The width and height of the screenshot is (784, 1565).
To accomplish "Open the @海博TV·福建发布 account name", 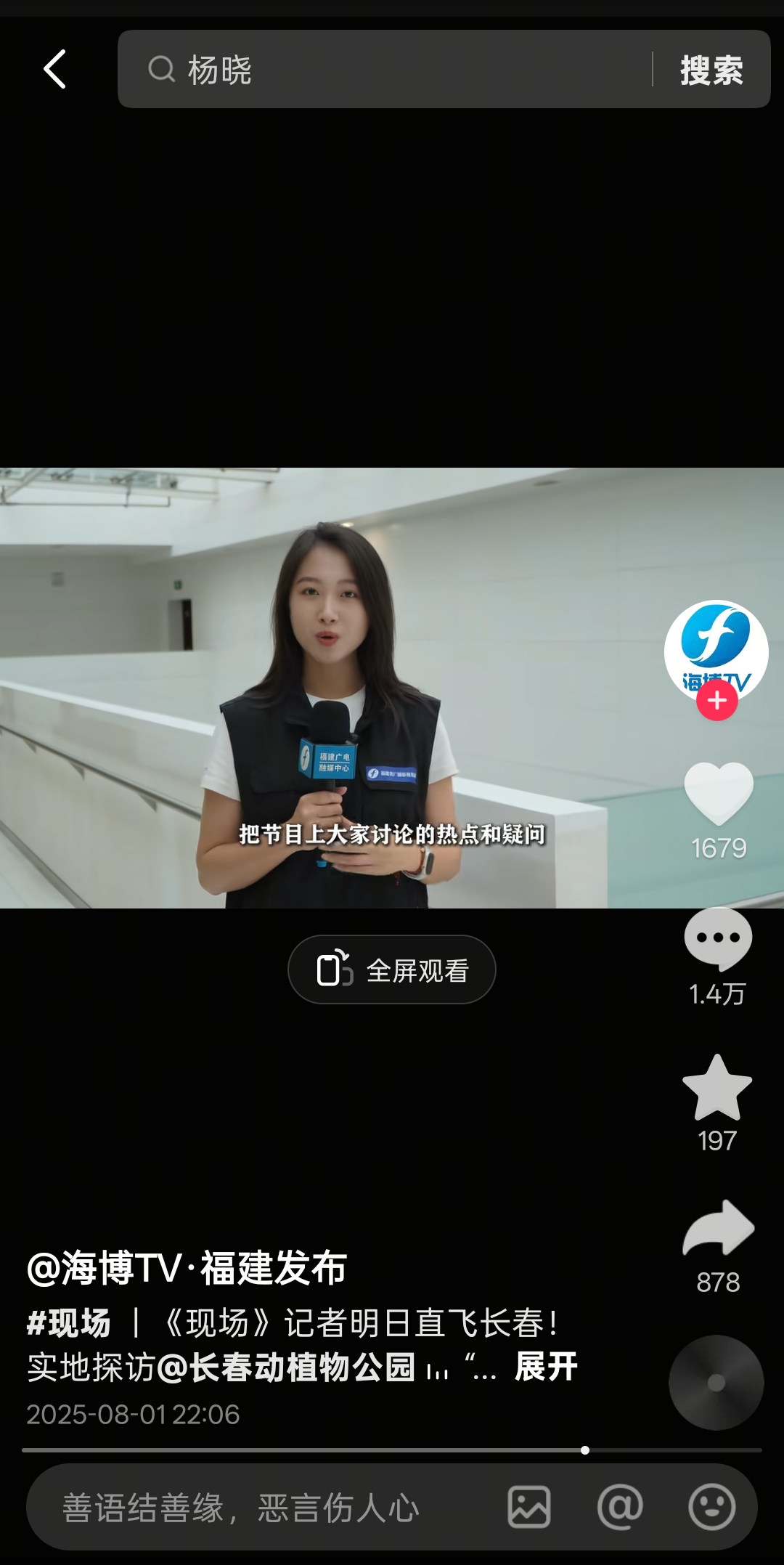I will [x=187, y=1269].
